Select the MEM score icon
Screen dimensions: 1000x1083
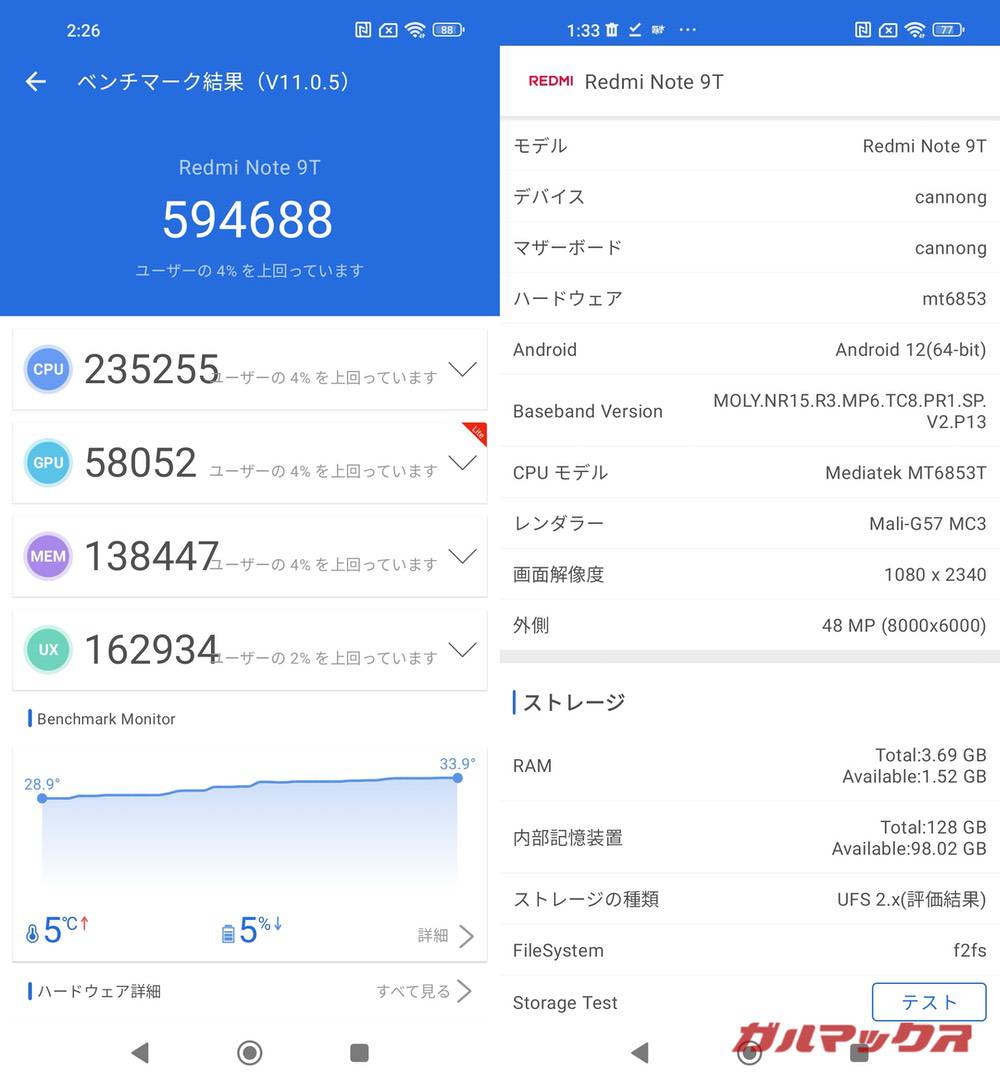tap(47, 556)
